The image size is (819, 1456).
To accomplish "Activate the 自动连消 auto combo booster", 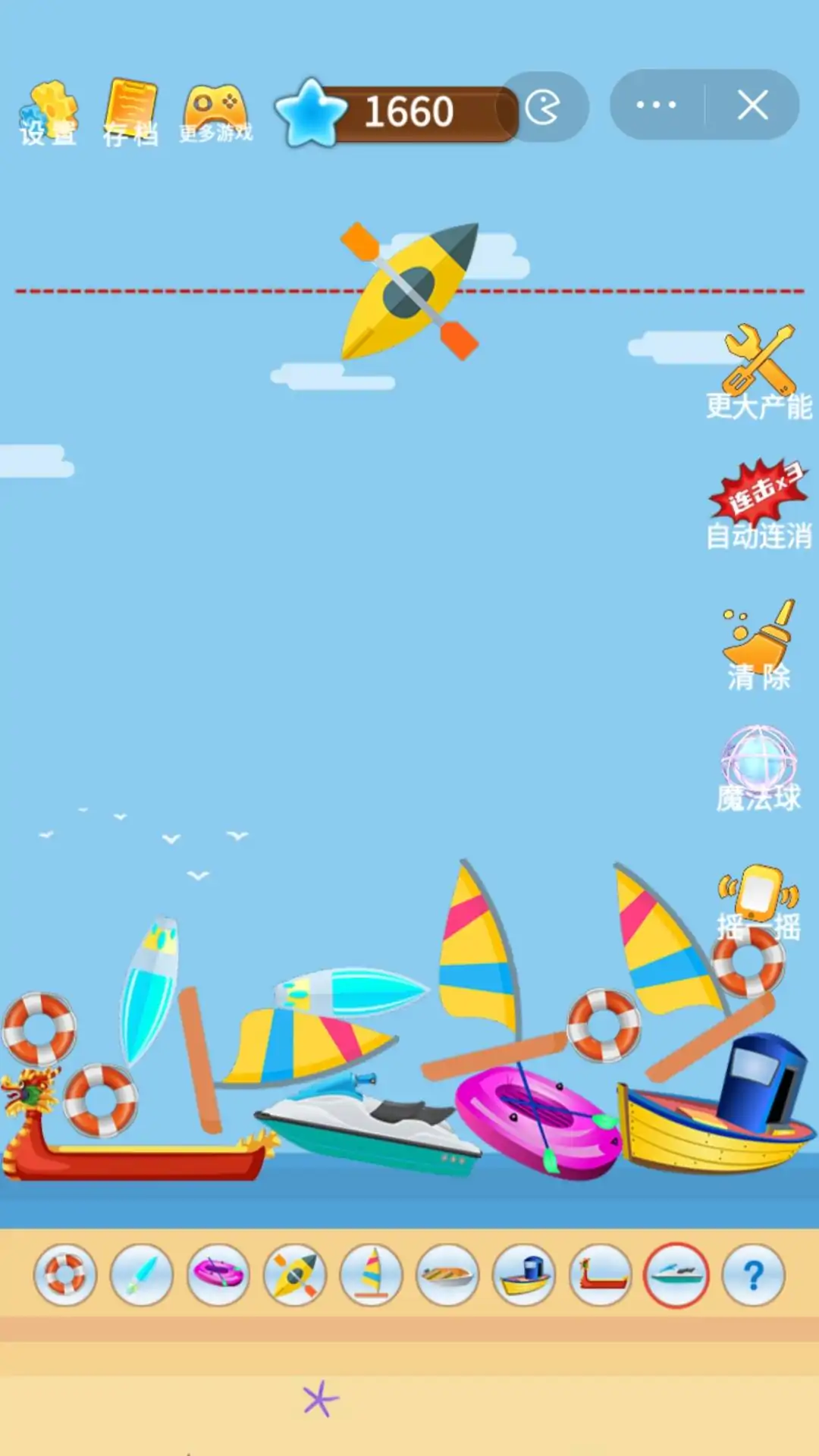I will coord(758,504).
